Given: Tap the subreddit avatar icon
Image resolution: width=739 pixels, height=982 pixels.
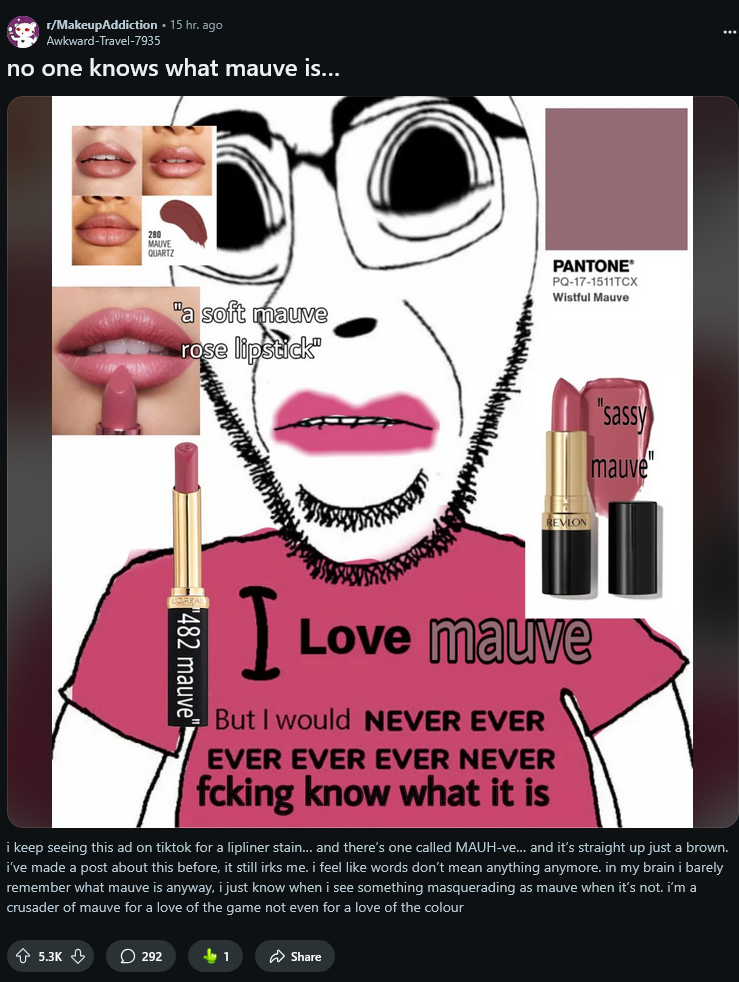Looking at the screenshot, I should tap(23, 32).
